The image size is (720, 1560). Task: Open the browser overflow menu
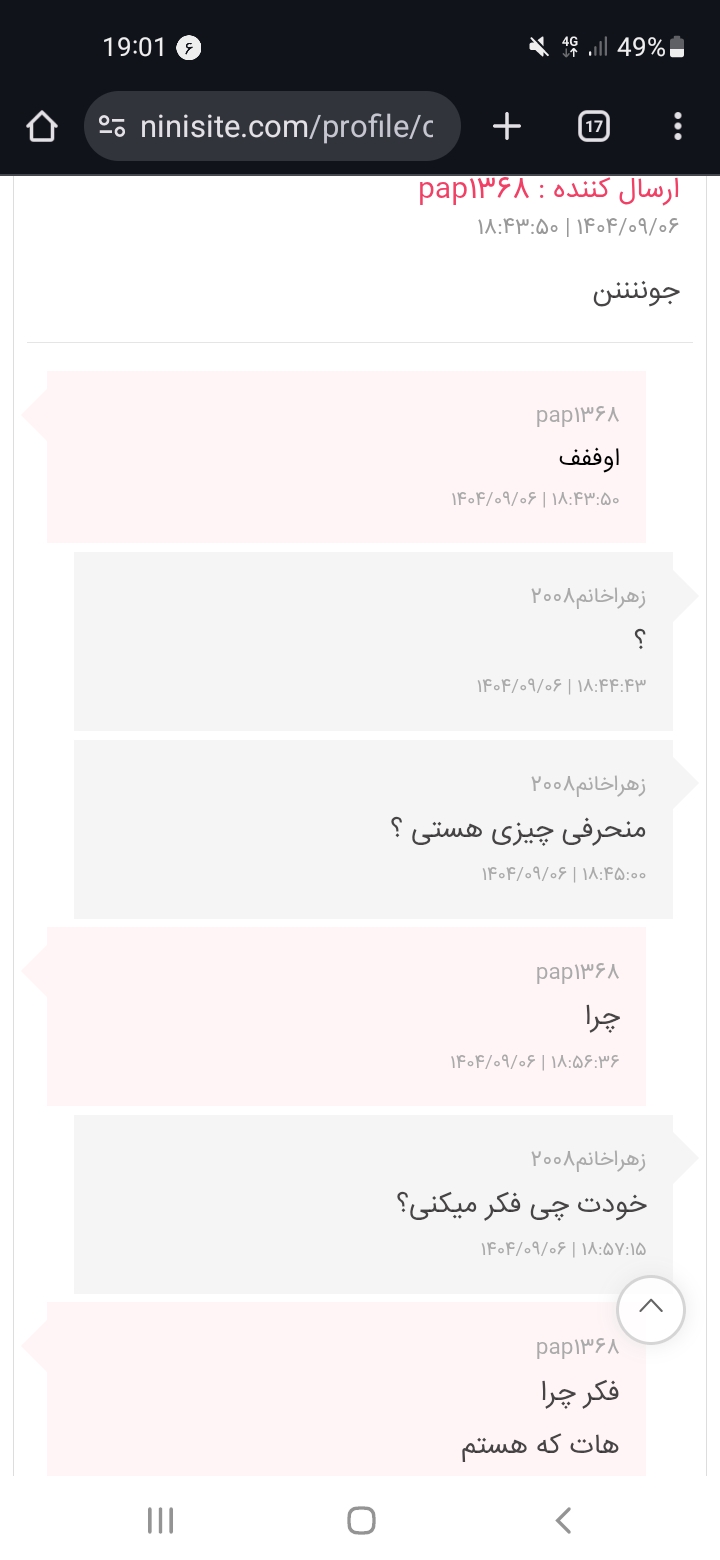(x=678, y=127)
